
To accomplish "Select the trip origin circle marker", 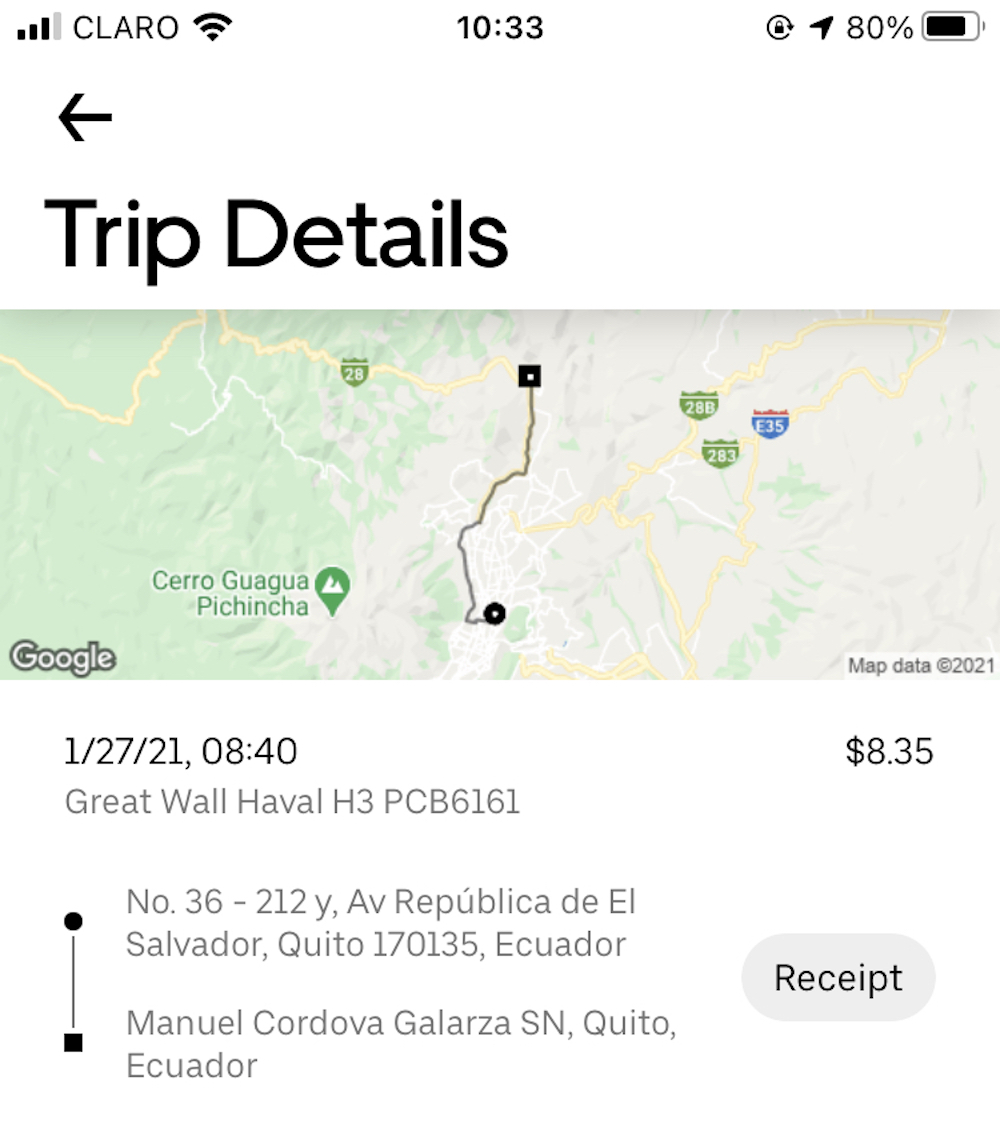I will [x=494, y=613].
